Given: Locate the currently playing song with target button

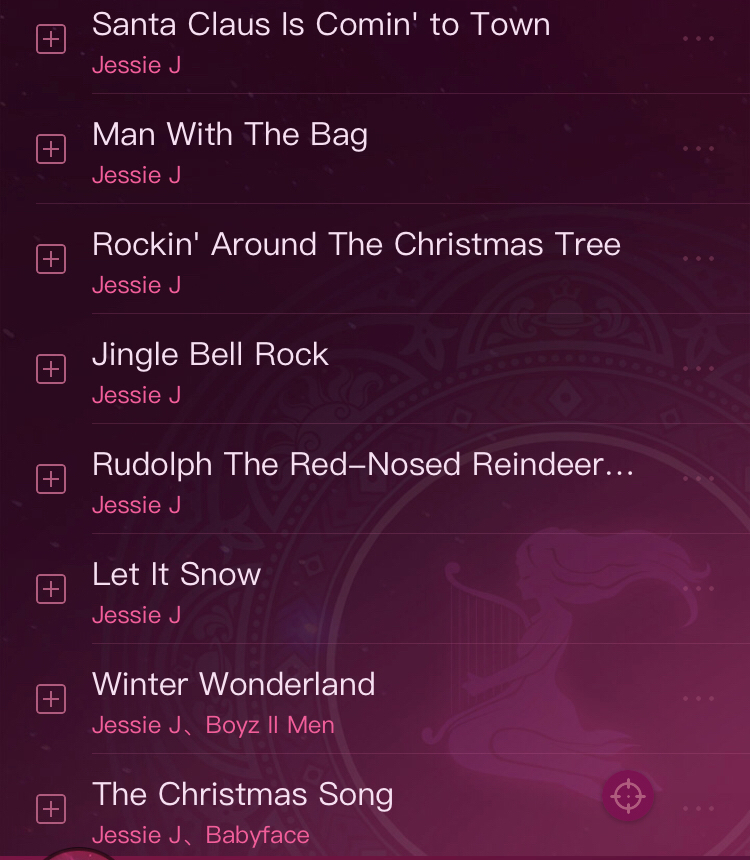Looking at the screenshot, I should (x=628, y=796).
